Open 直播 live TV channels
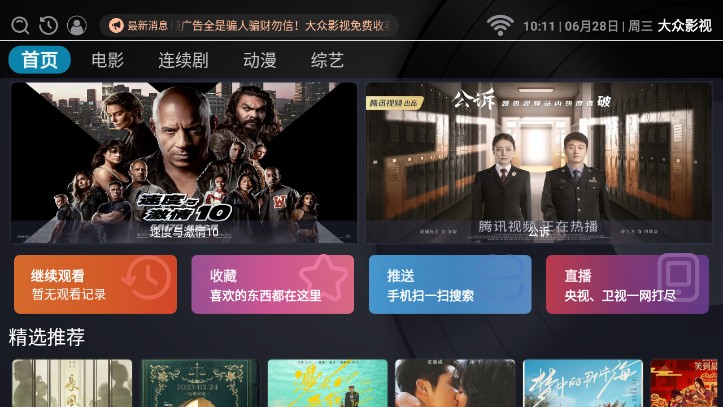This screenshot has width=723, height=407. point(627,285)
